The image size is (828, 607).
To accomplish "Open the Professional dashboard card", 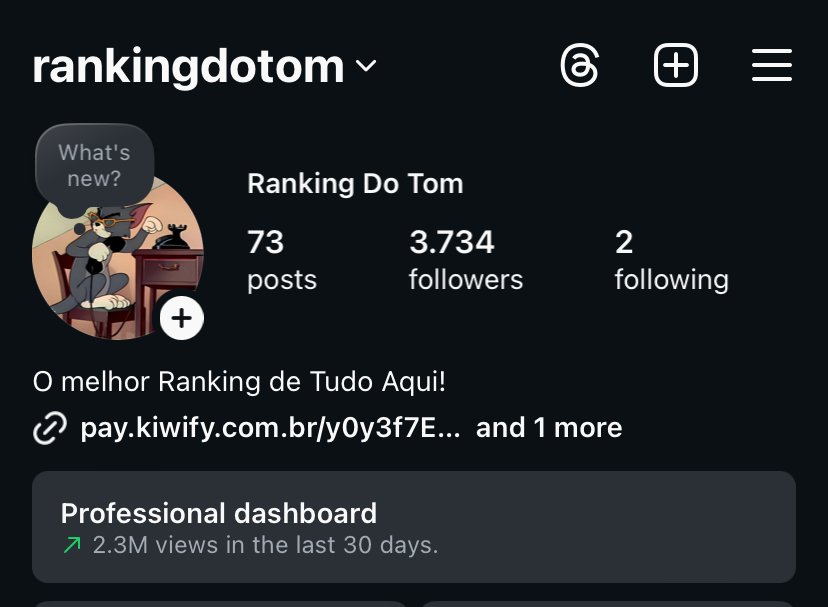I will 414,527.
